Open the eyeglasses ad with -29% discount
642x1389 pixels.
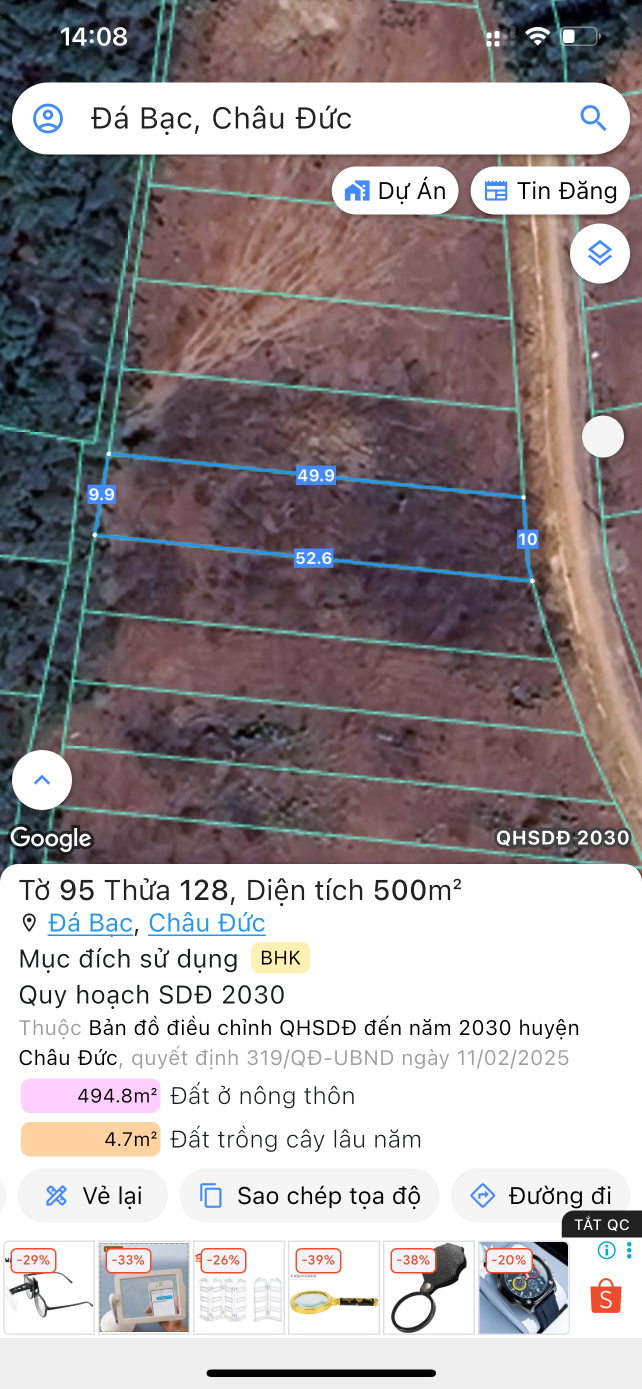point(49,1287)
